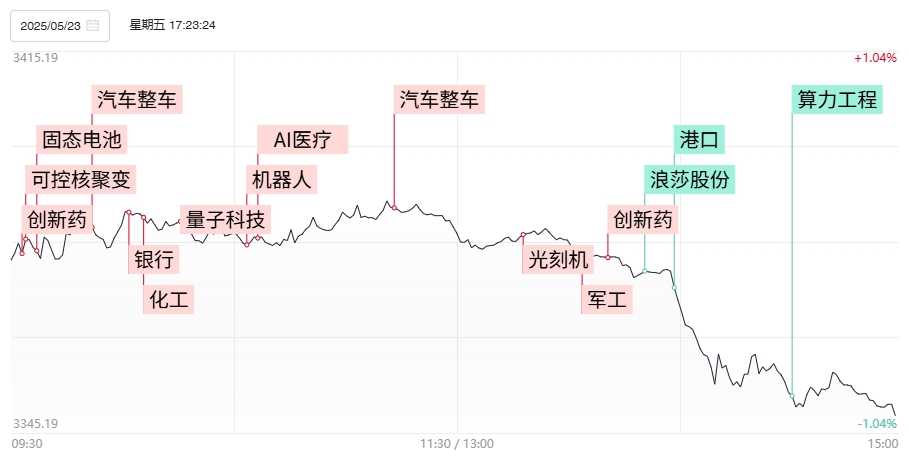Tap the 算力工程 tag
Viewport: 909px width, 458px height.
(837, 100)
